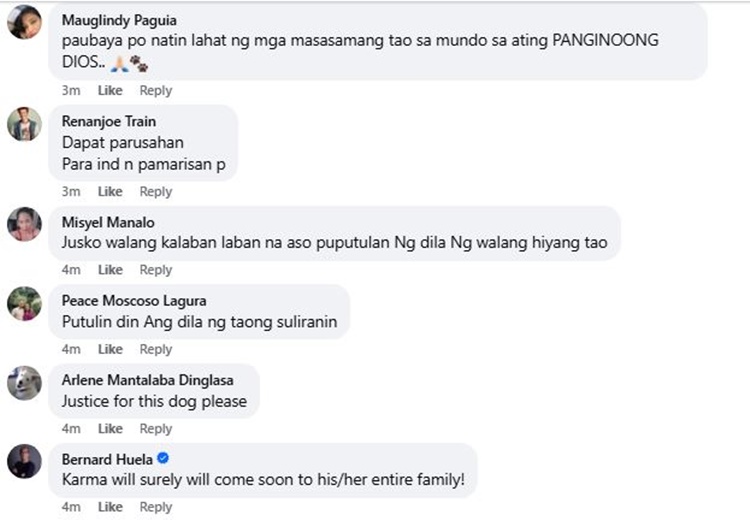Image resolution: width=750 pixels, height=520 pixels.
Task: Reply to Renanjoe Train's comment
Action: click(156, 192)
